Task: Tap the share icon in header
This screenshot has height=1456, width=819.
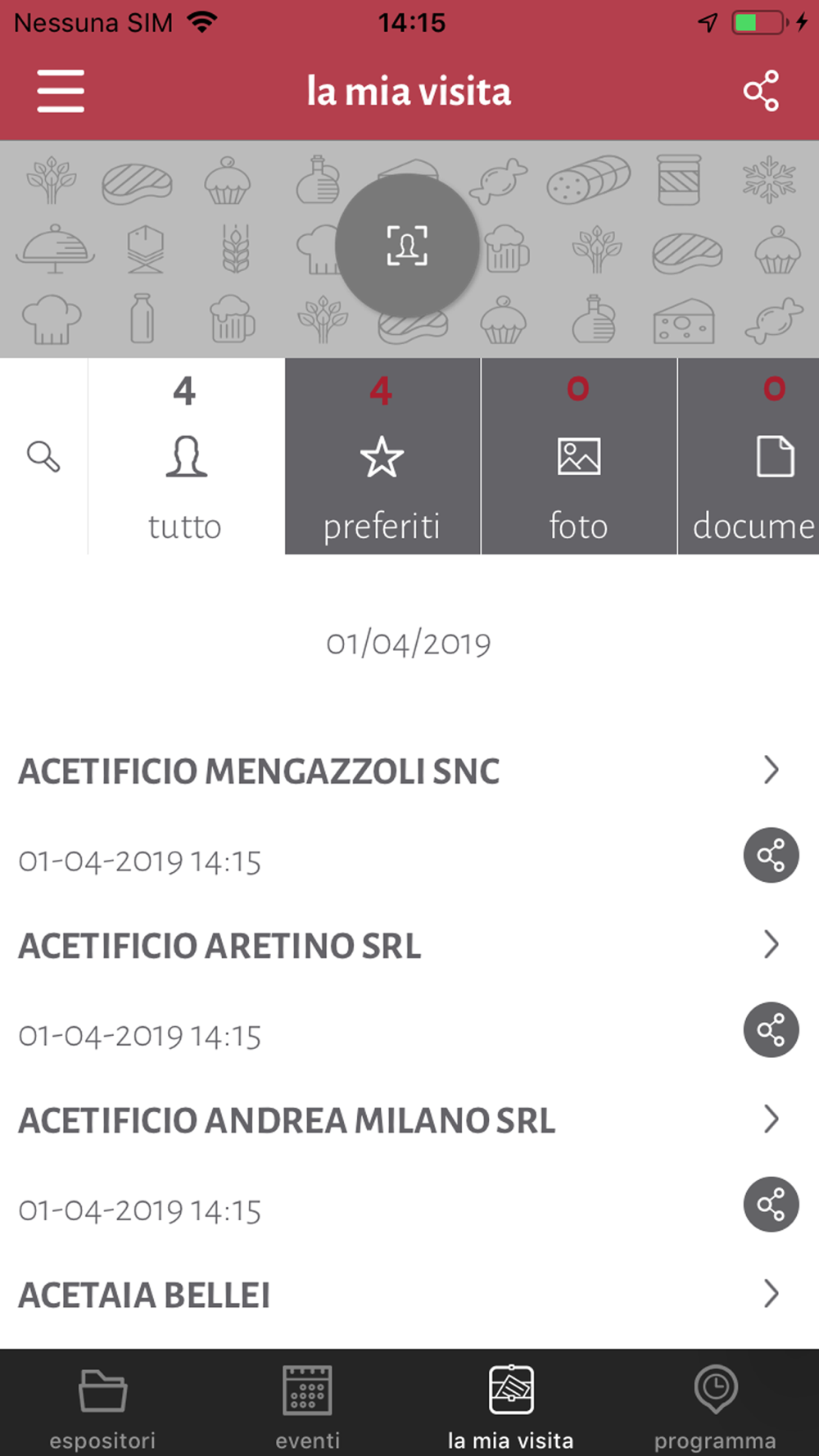Action: tap(761, 91)
